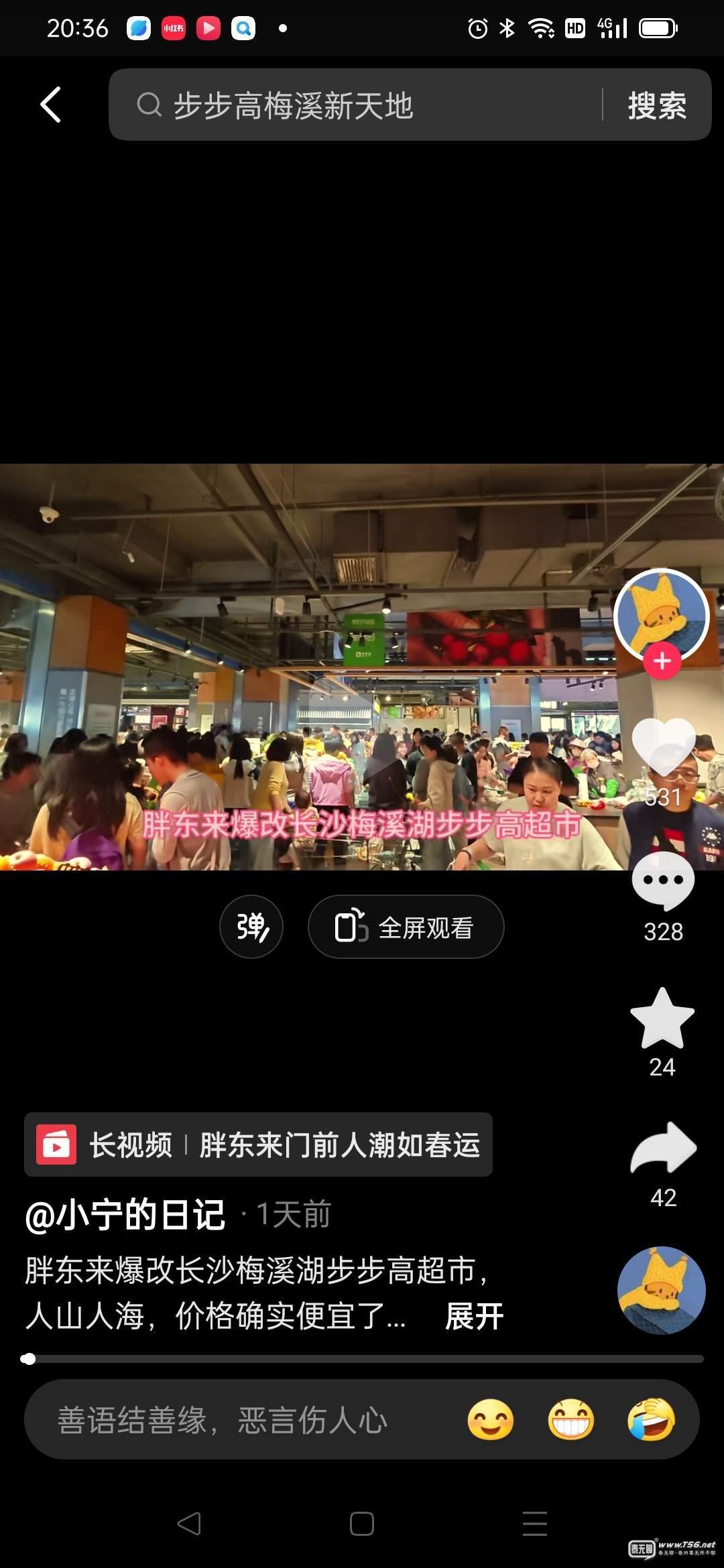Expand the description with 展开
This screenshot has width=724, height=1568.
coord(474,1316)
